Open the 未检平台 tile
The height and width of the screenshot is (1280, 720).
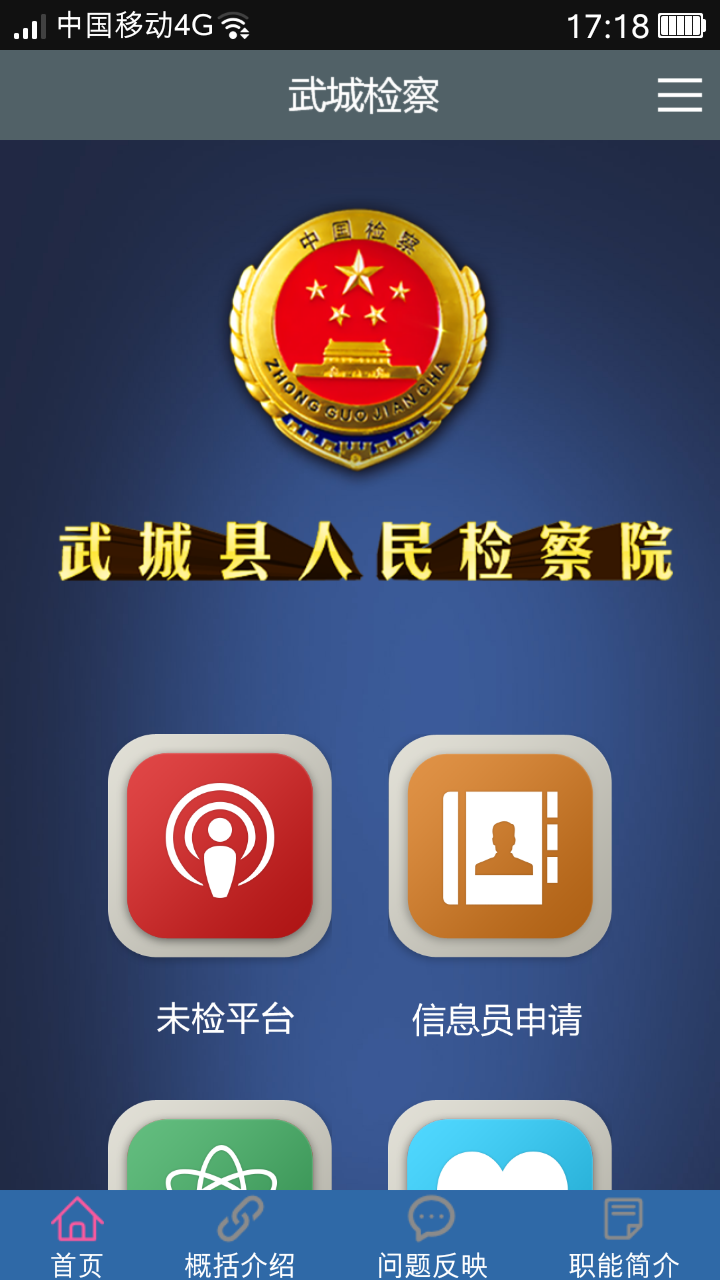tap(220, 846)
